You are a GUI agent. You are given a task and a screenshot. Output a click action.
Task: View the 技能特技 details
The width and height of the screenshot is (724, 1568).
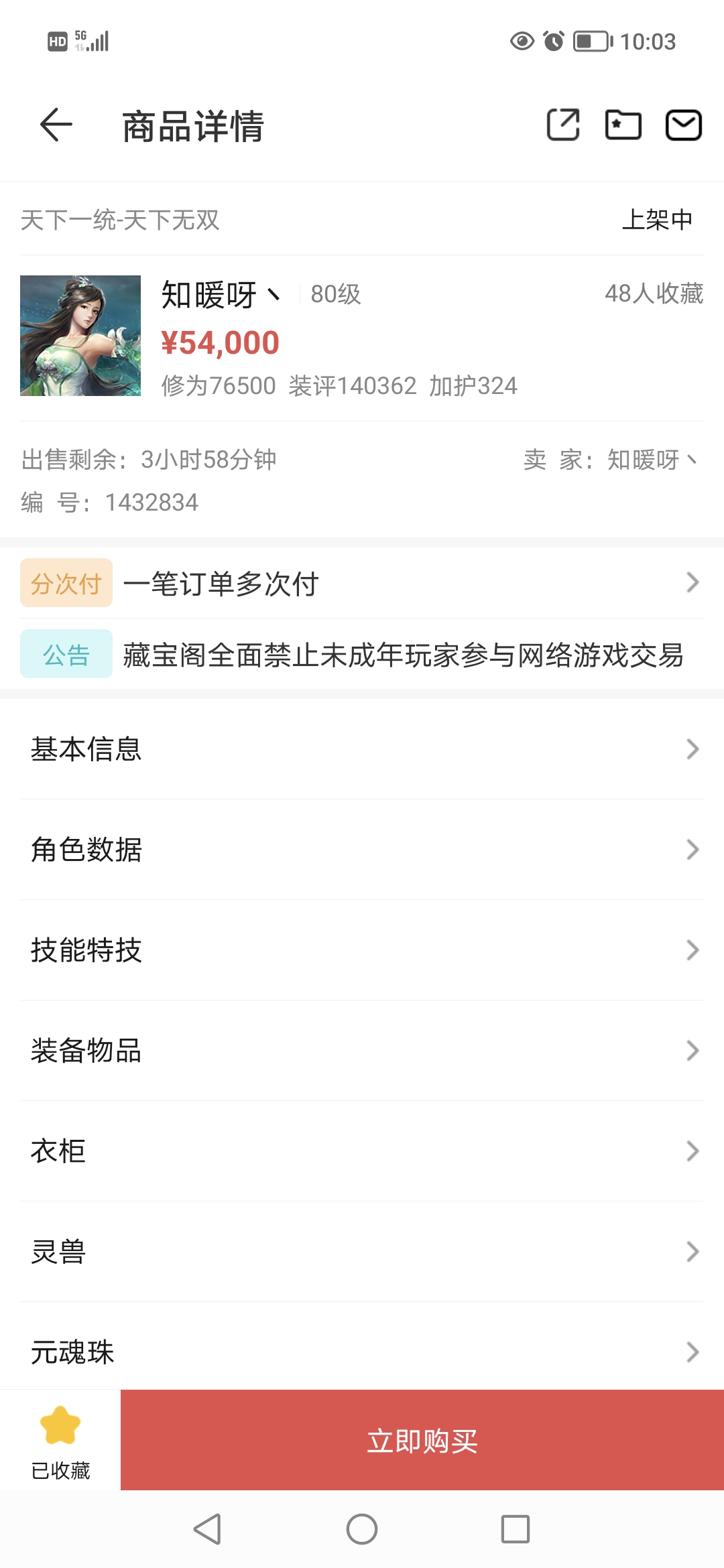point(362,950)
